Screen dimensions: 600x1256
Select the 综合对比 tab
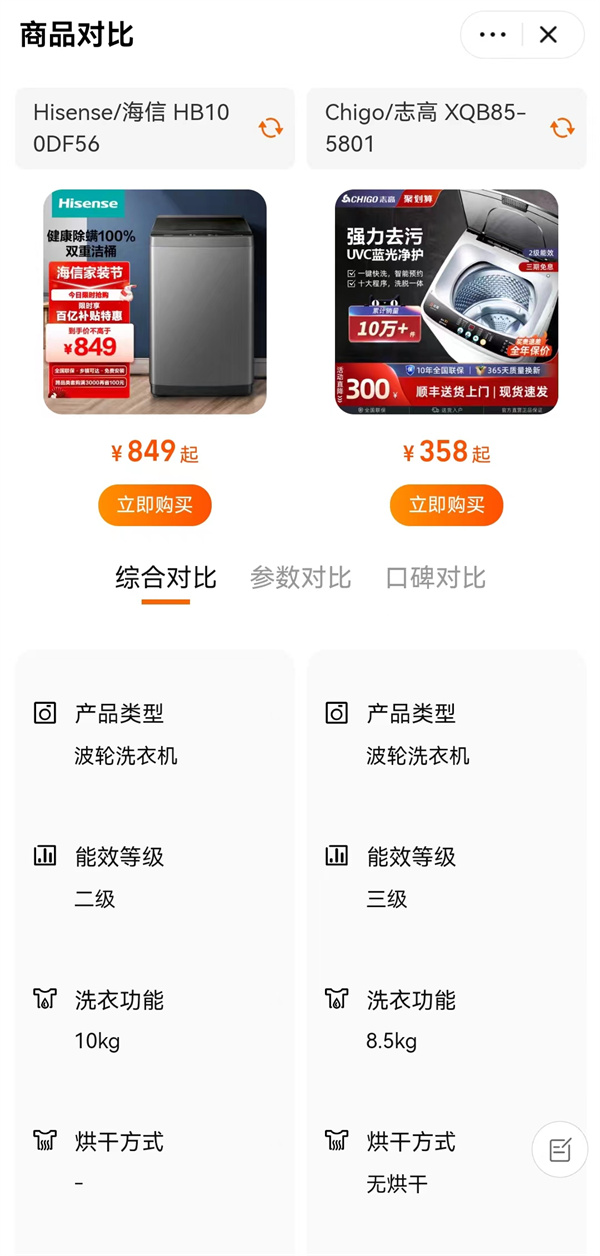click(166, 578)
